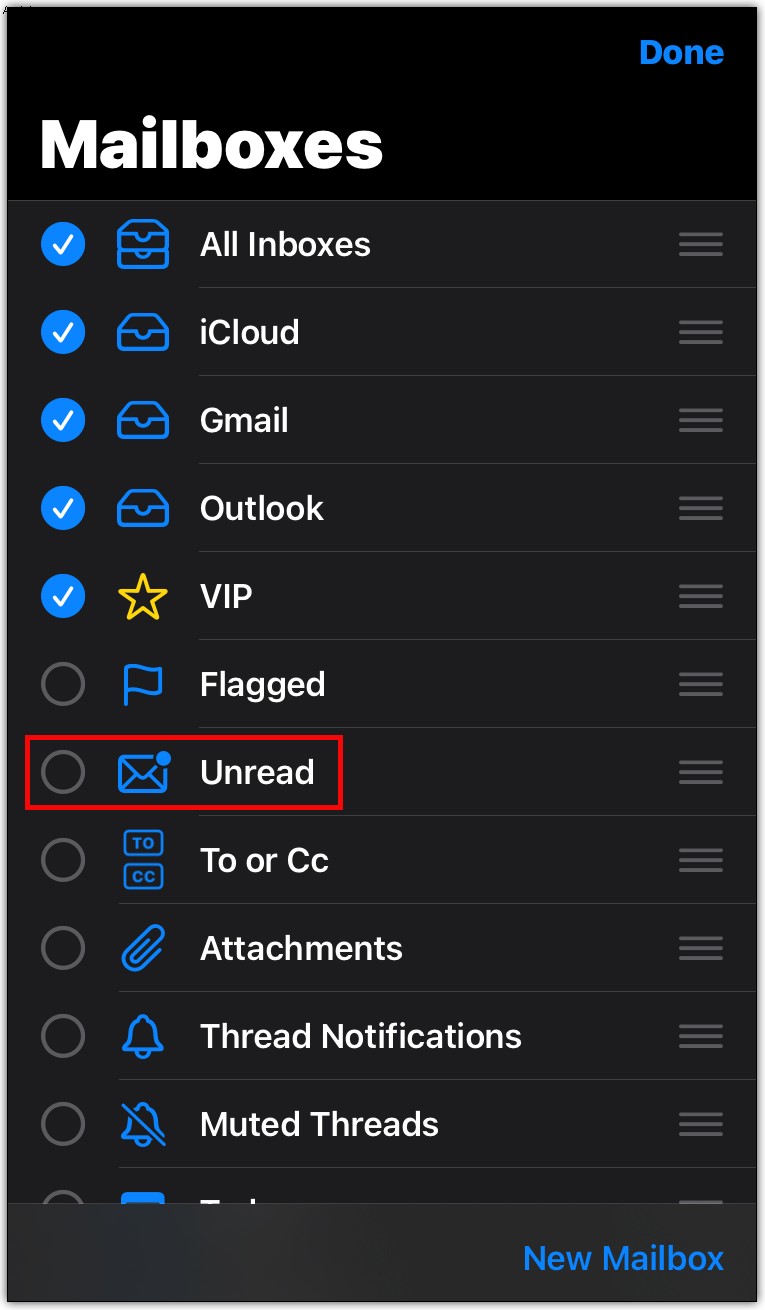Uncheck the All Inboxes mailbox
This screenshot has width=765, height=1310.
(63, 245)
